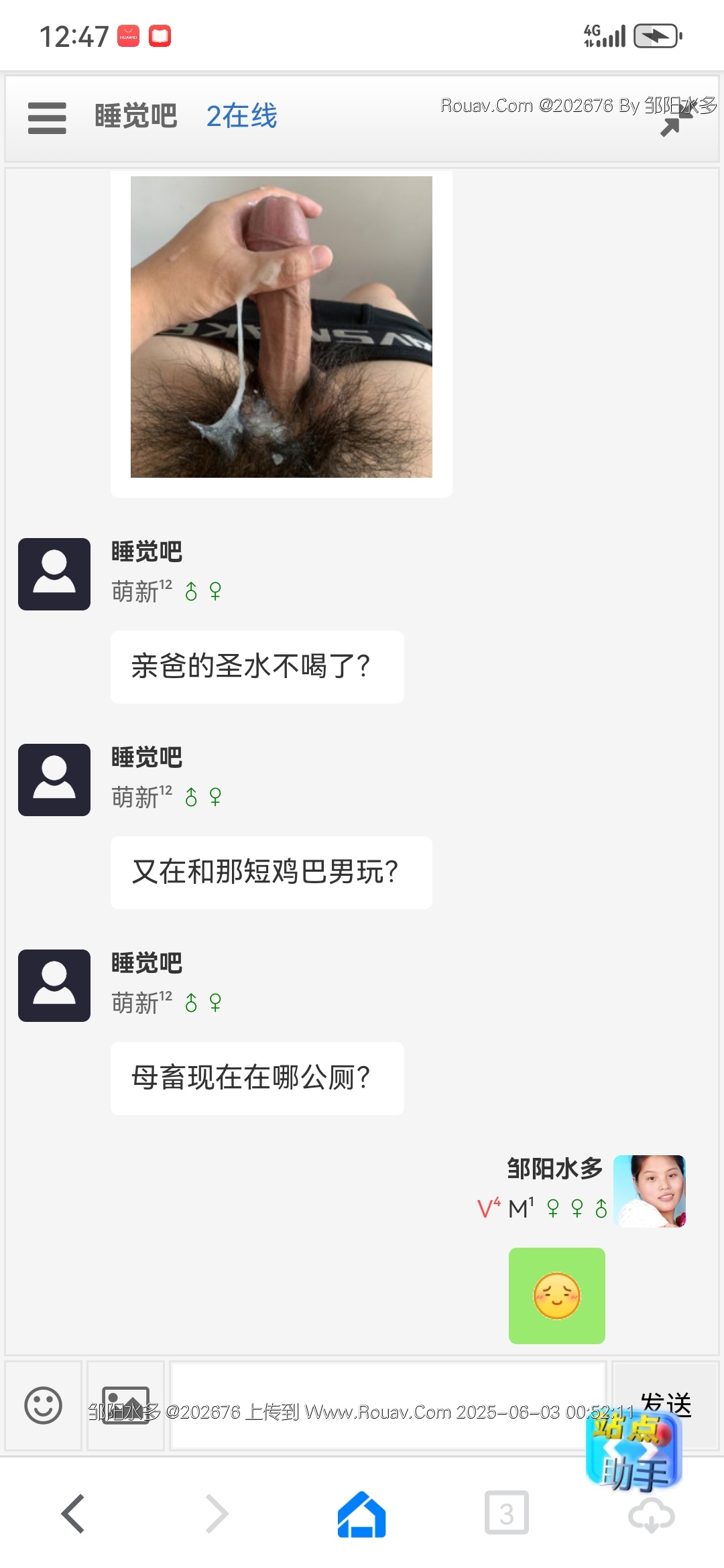The width and height of the screenshot is (724, 1568).
Task: Attach a picture to the message
Action: point(125,1405)
